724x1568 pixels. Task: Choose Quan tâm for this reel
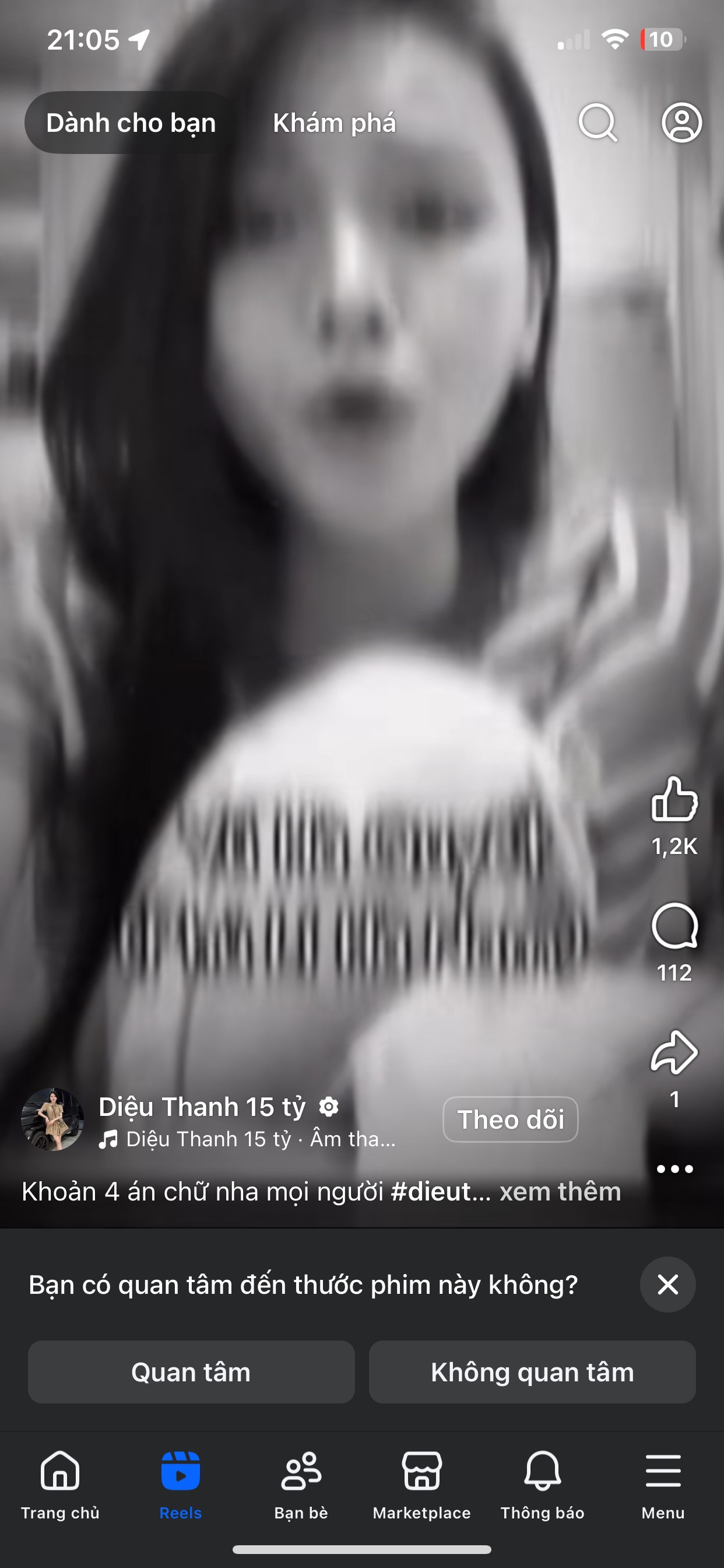click(191, 1372)
